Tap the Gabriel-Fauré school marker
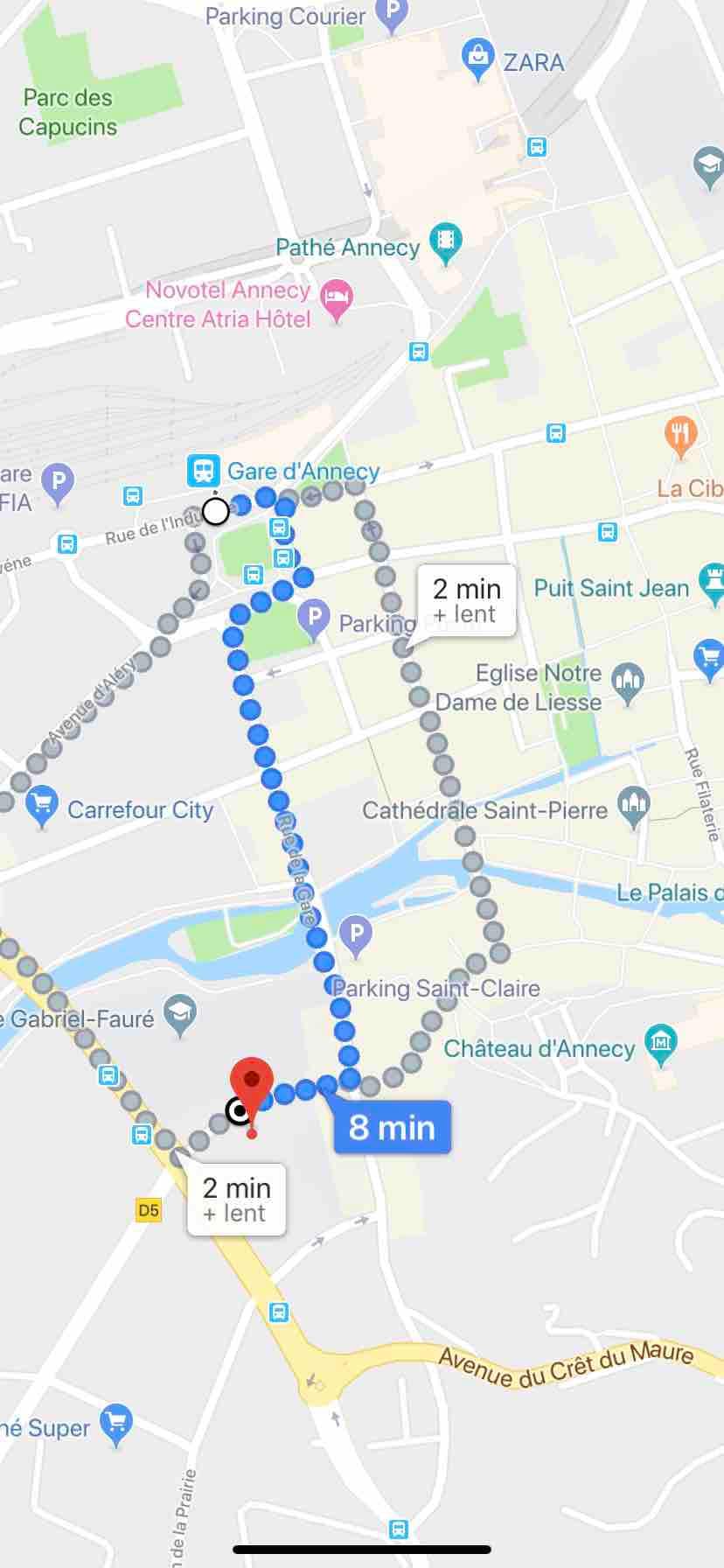The width and height of the screenshot is (724, 1568). coord(180,1015)
